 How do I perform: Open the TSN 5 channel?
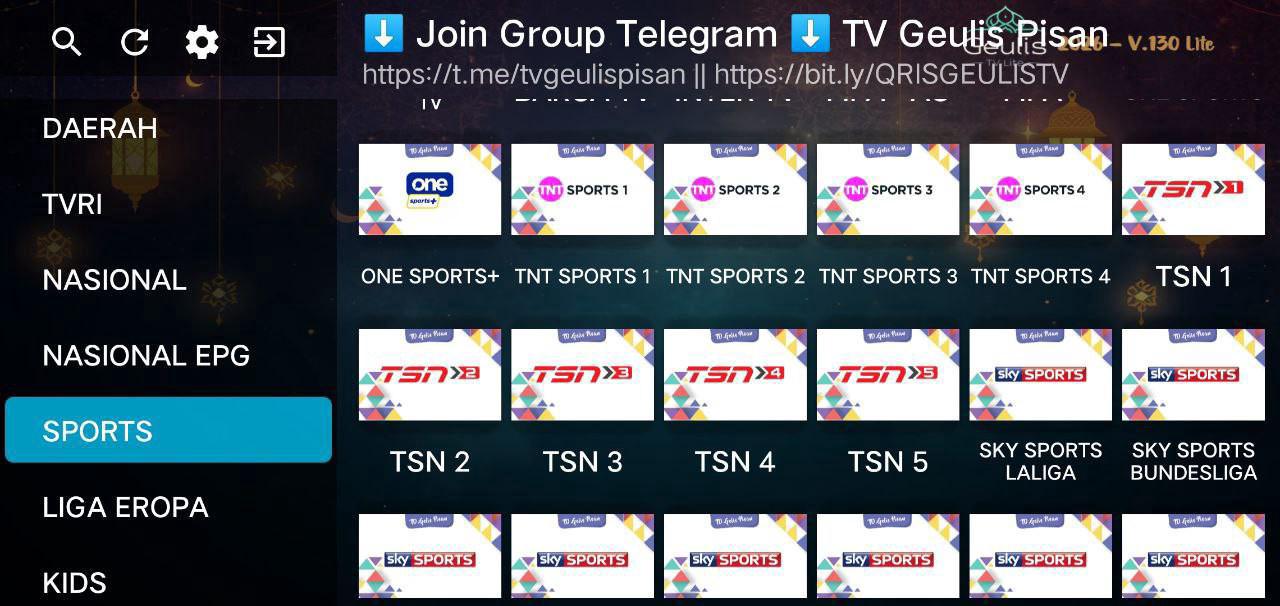tap(888, 375)
